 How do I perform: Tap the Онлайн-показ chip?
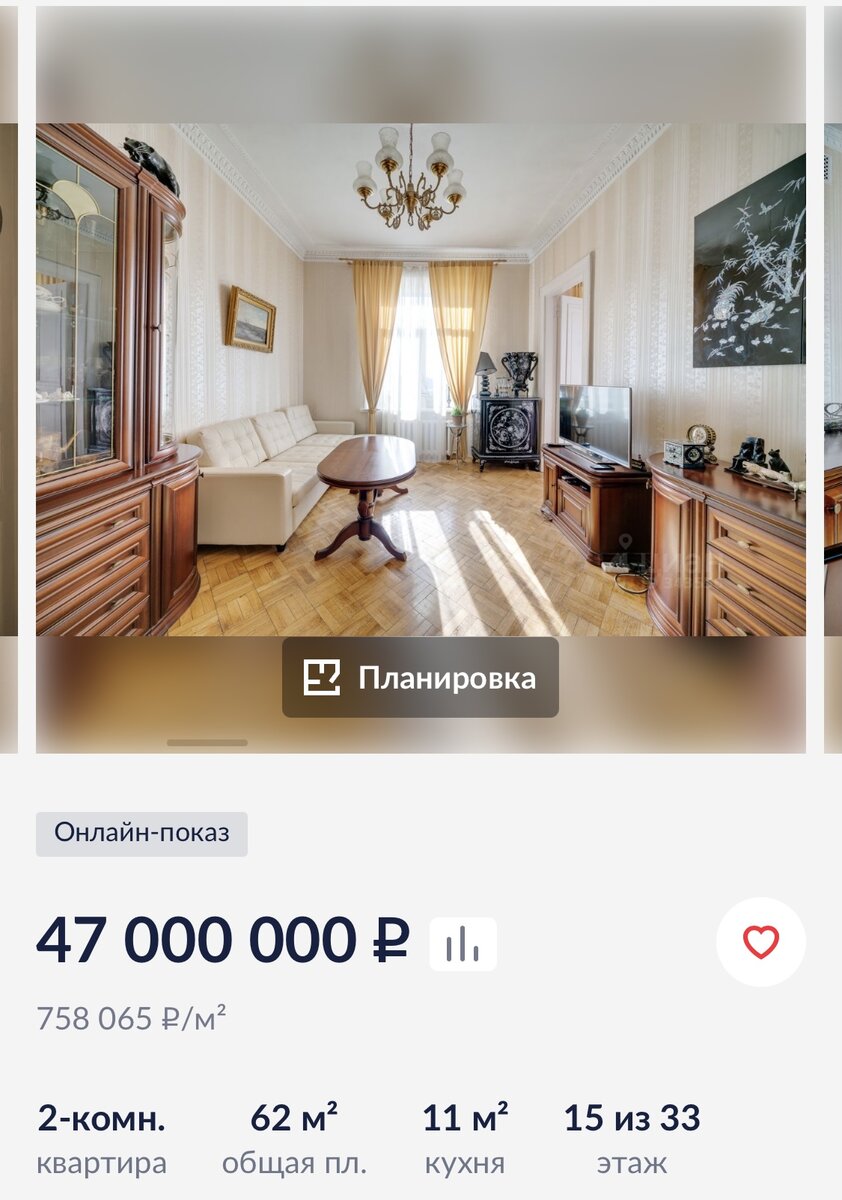(x=141, y=834)
